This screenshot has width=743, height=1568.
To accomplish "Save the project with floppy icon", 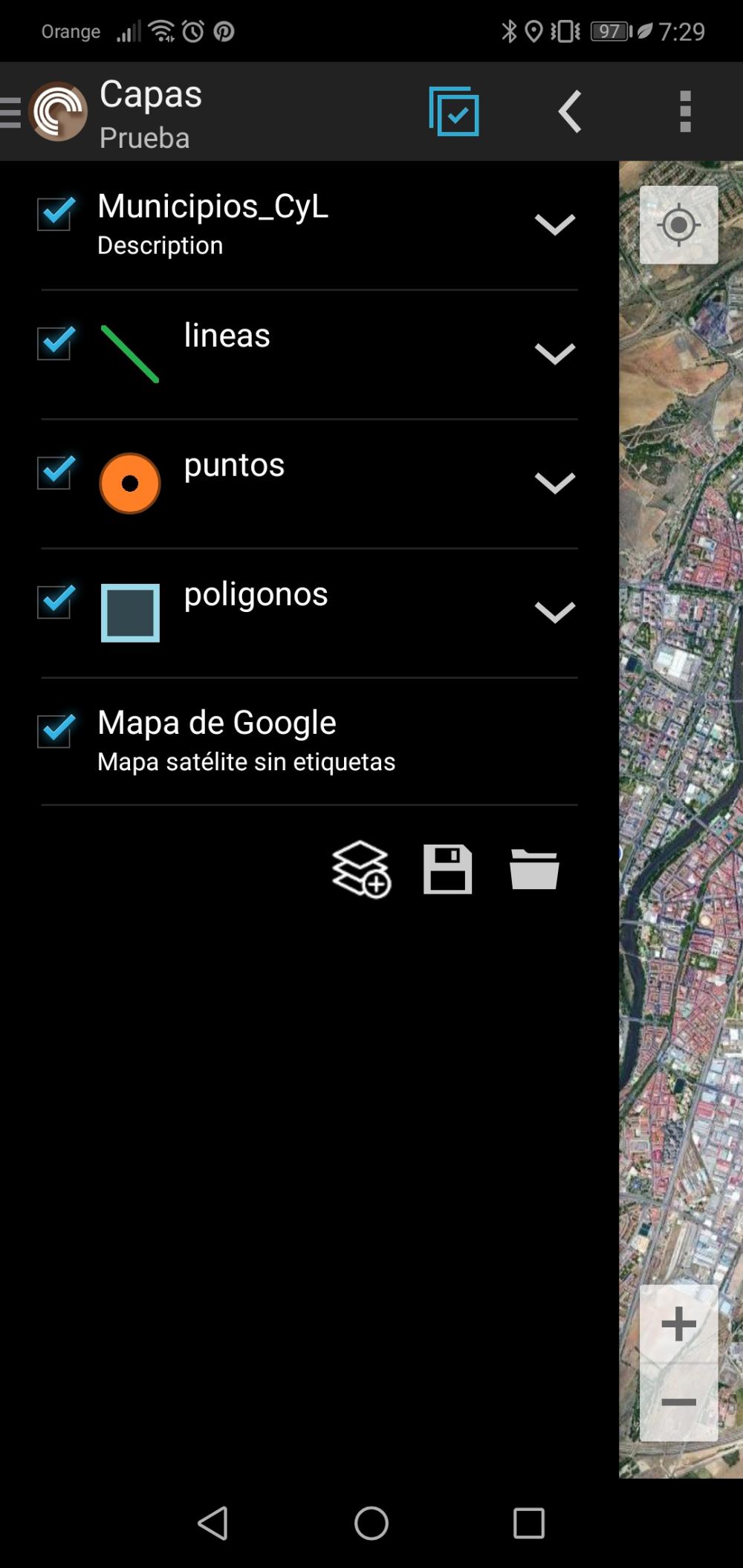I will [447, 869].
